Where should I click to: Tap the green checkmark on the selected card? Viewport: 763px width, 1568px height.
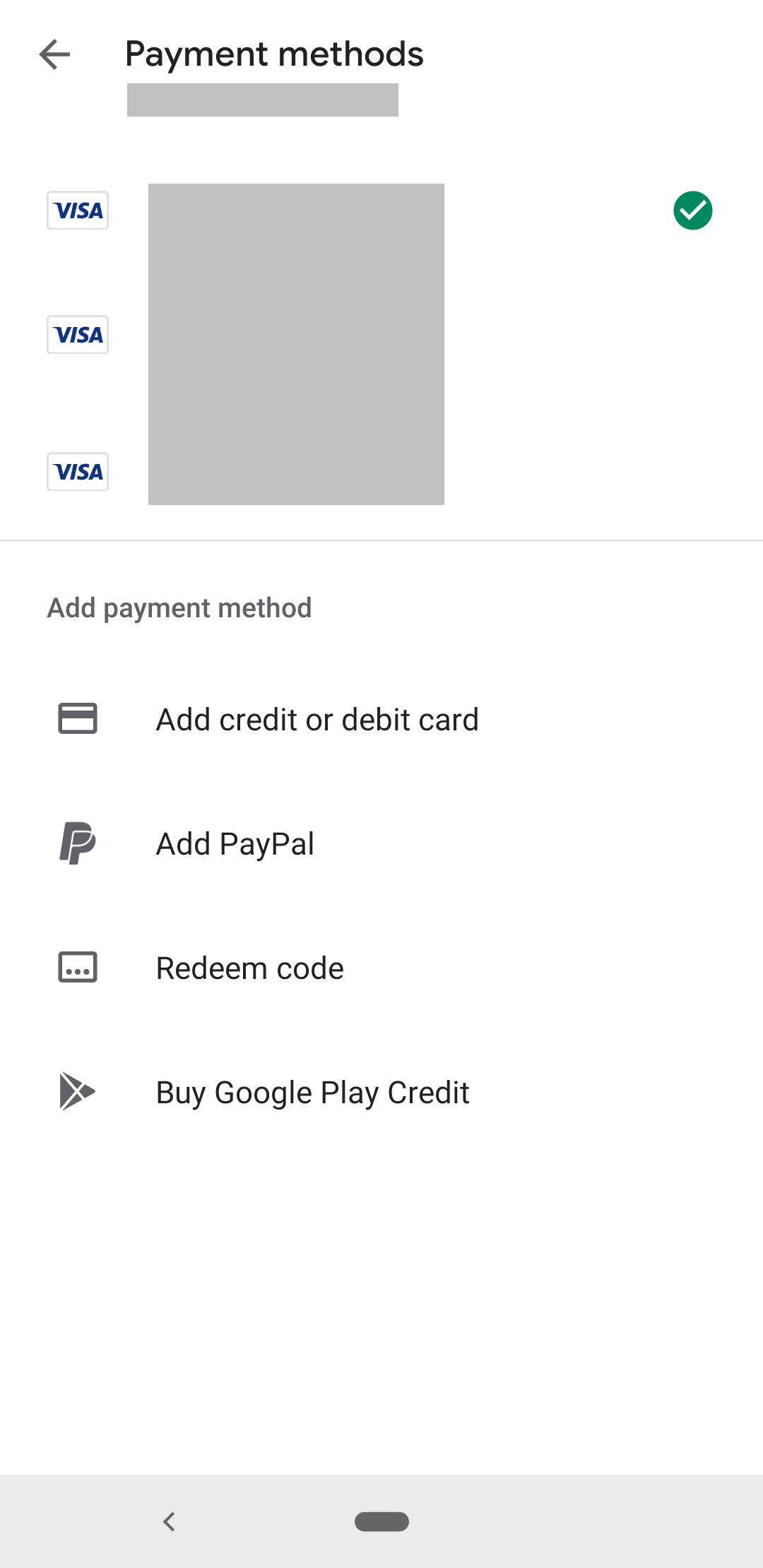click(693, 210)
